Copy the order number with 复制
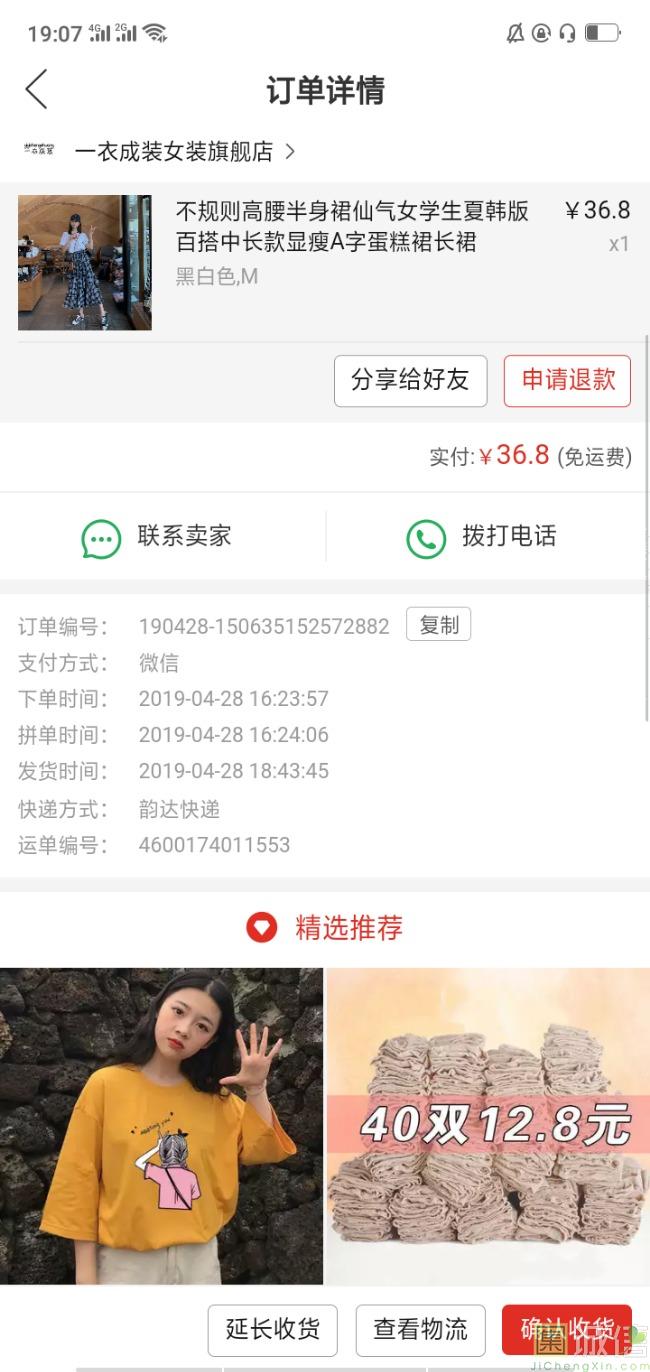 pos(438,625)
